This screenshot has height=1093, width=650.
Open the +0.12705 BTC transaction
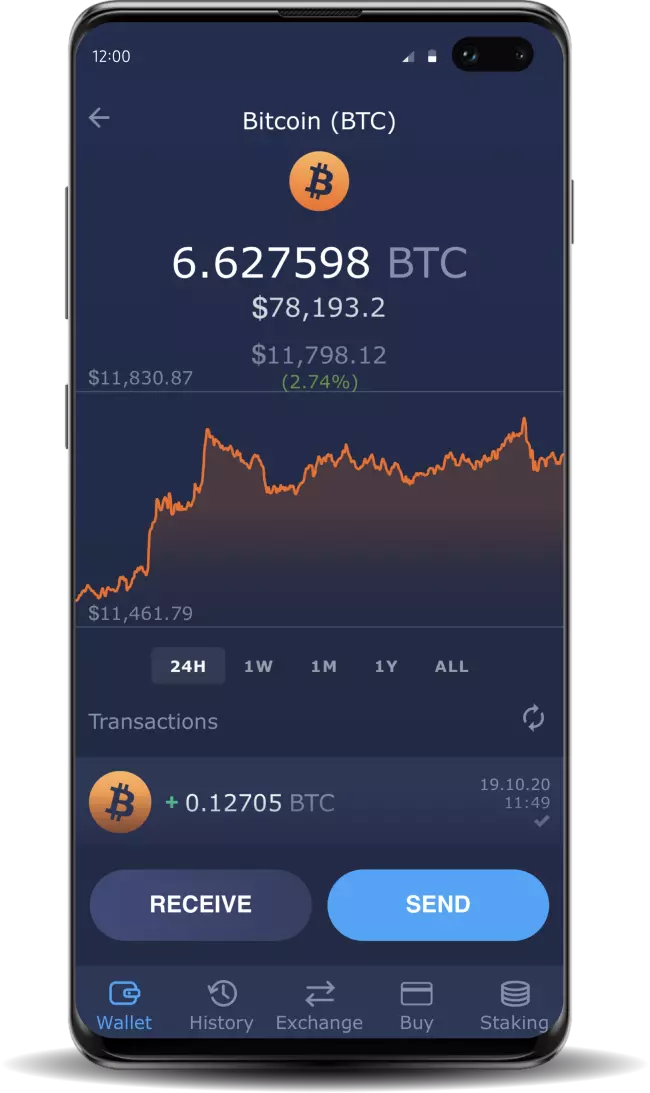[319, 802]
